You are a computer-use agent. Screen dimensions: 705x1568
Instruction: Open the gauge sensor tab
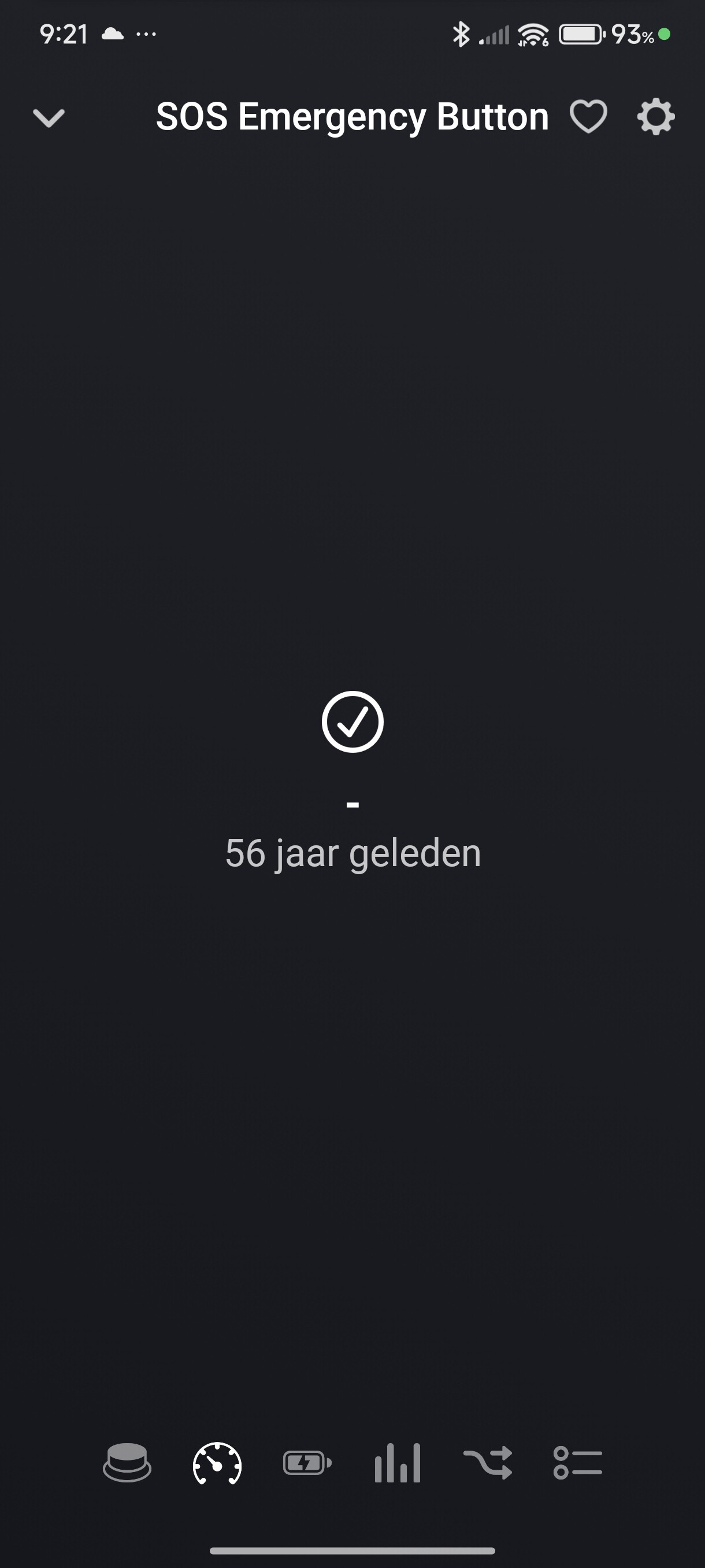pos(217,1463)
